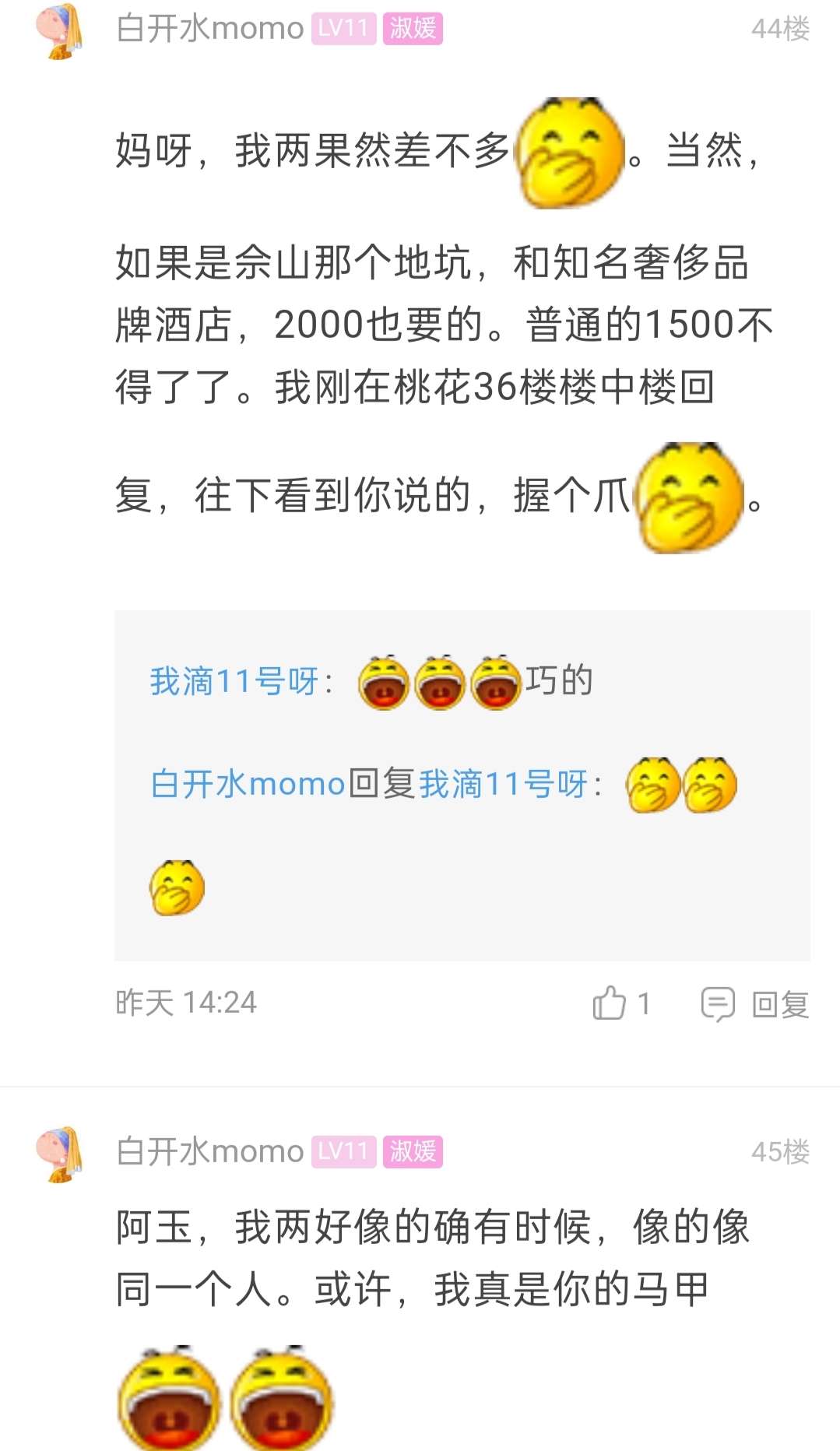Screen dimensions: 840x1451
Task: Open 我滴11号呀's profile in the first sub-reply
Action: coord(234,682)
